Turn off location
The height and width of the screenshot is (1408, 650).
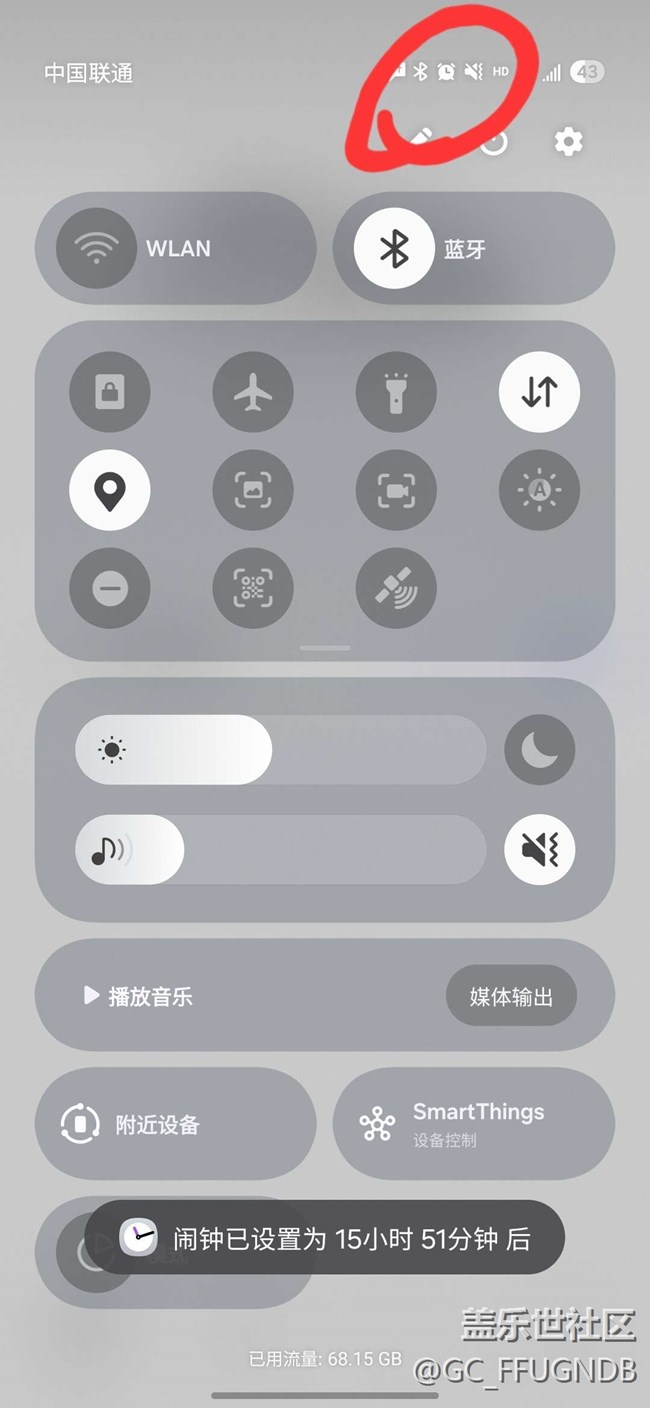click(110, 490)
